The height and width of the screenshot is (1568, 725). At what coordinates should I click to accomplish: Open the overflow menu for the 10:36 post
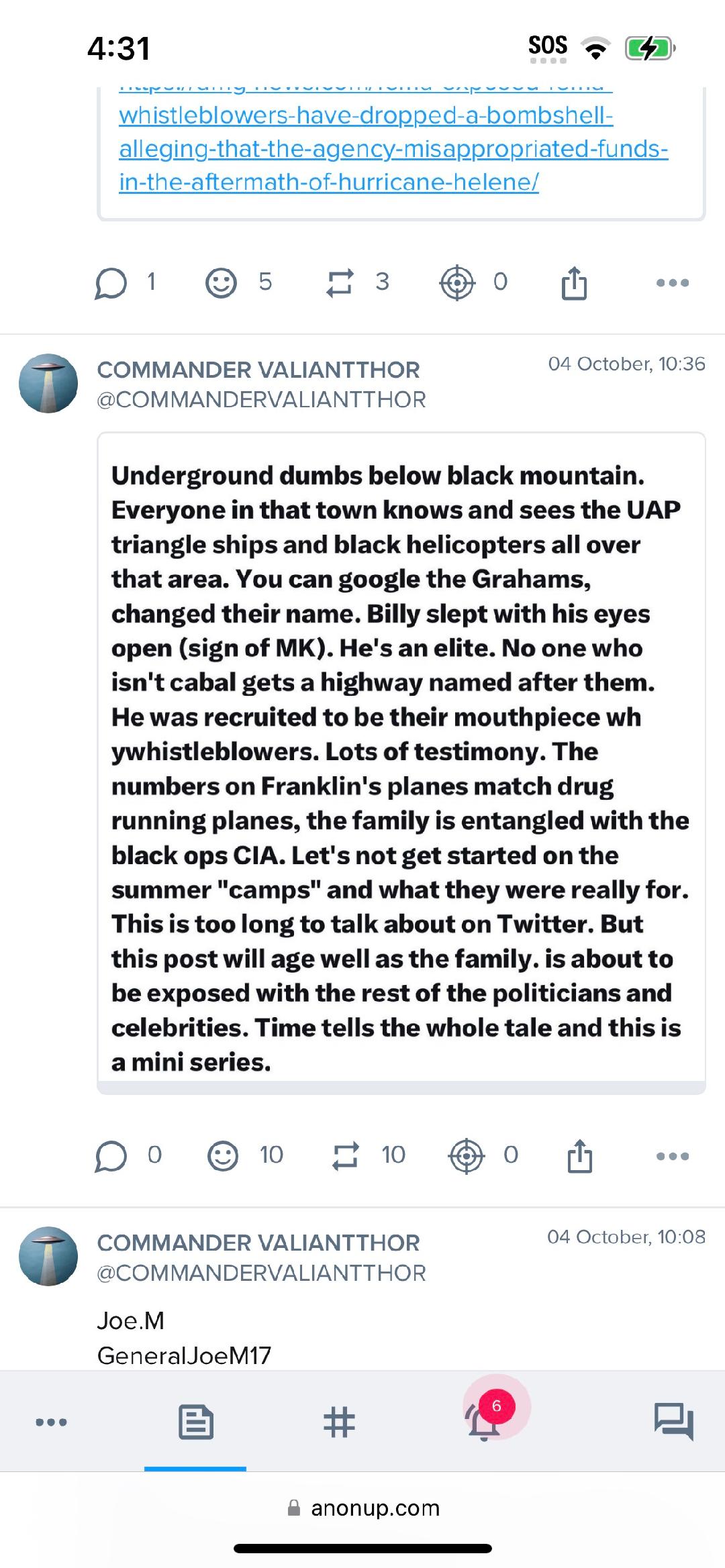click(x=673, y=1156)
